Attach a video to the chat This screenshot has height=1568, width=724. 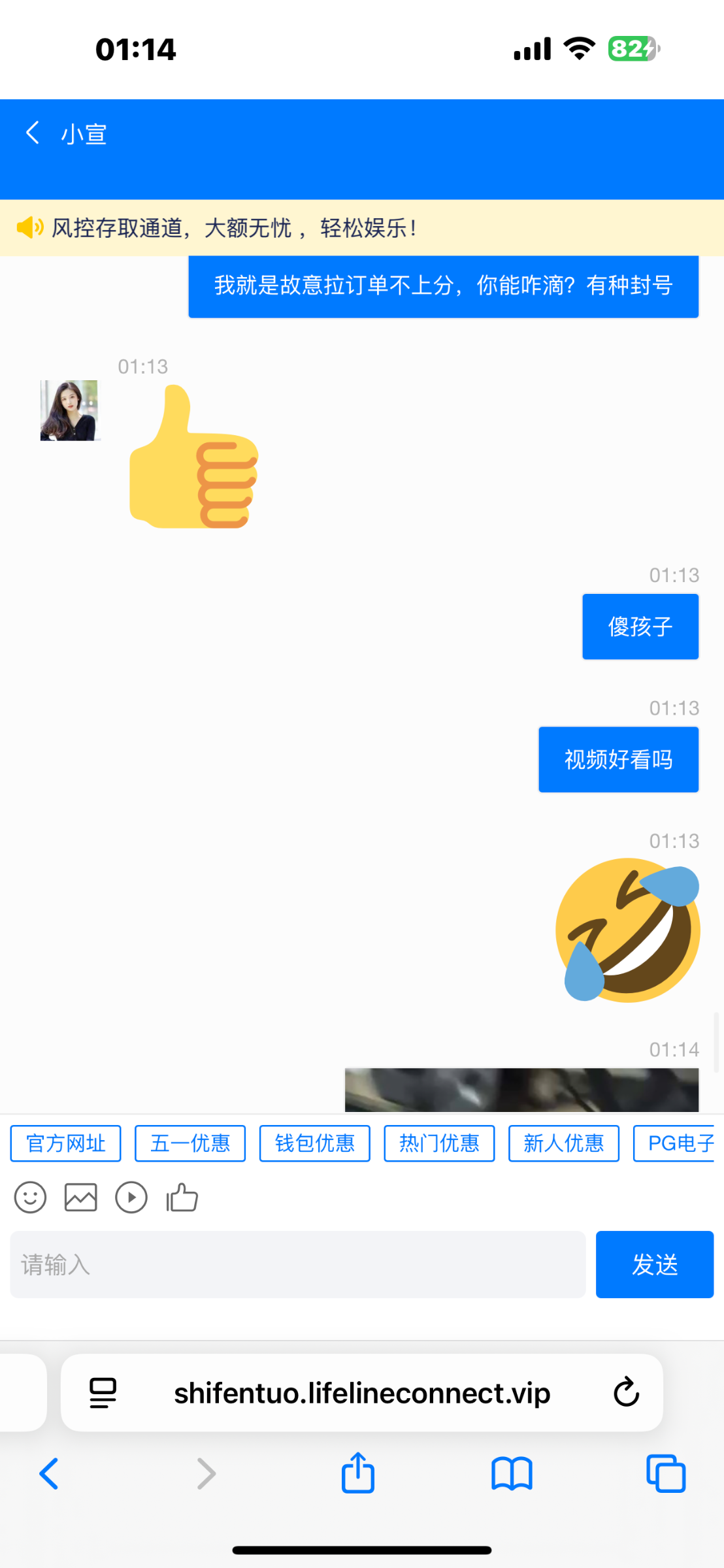[131, 1198]
